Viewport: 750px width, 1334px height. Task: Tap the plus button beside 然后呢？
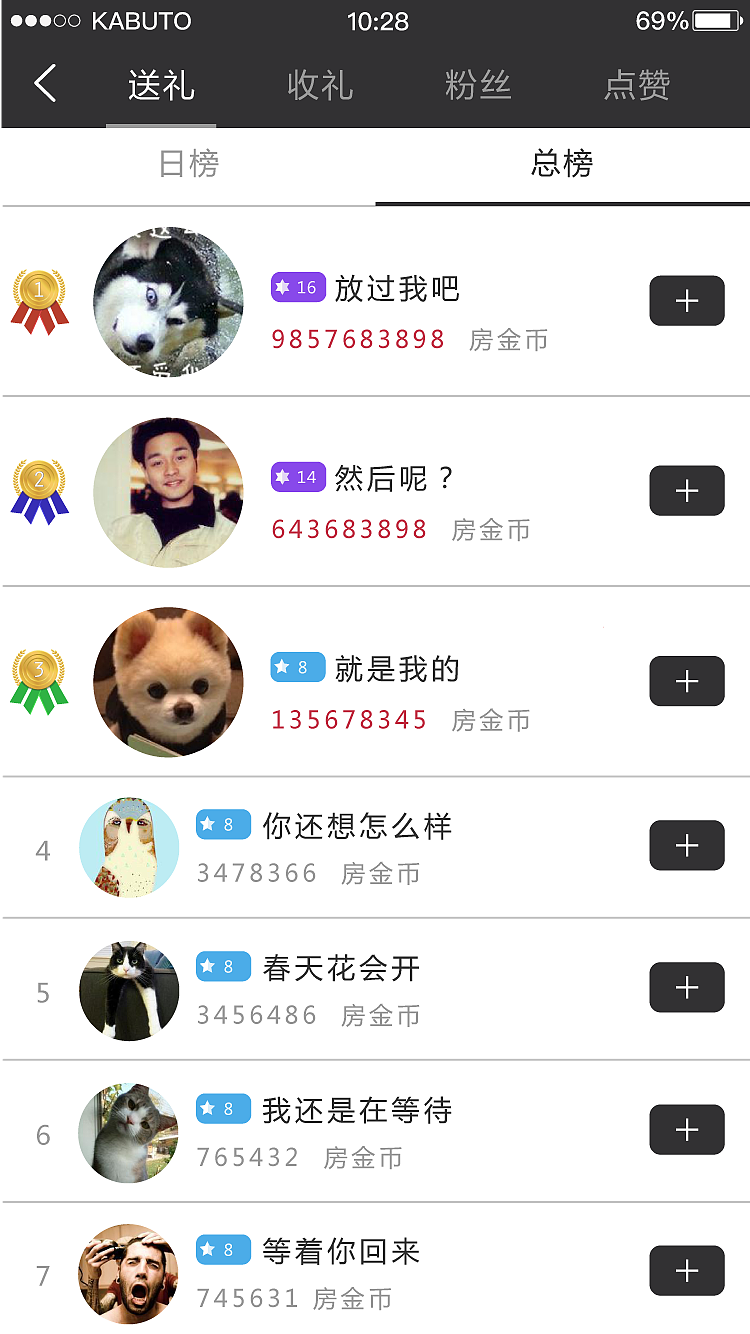(x=686, y=491)
